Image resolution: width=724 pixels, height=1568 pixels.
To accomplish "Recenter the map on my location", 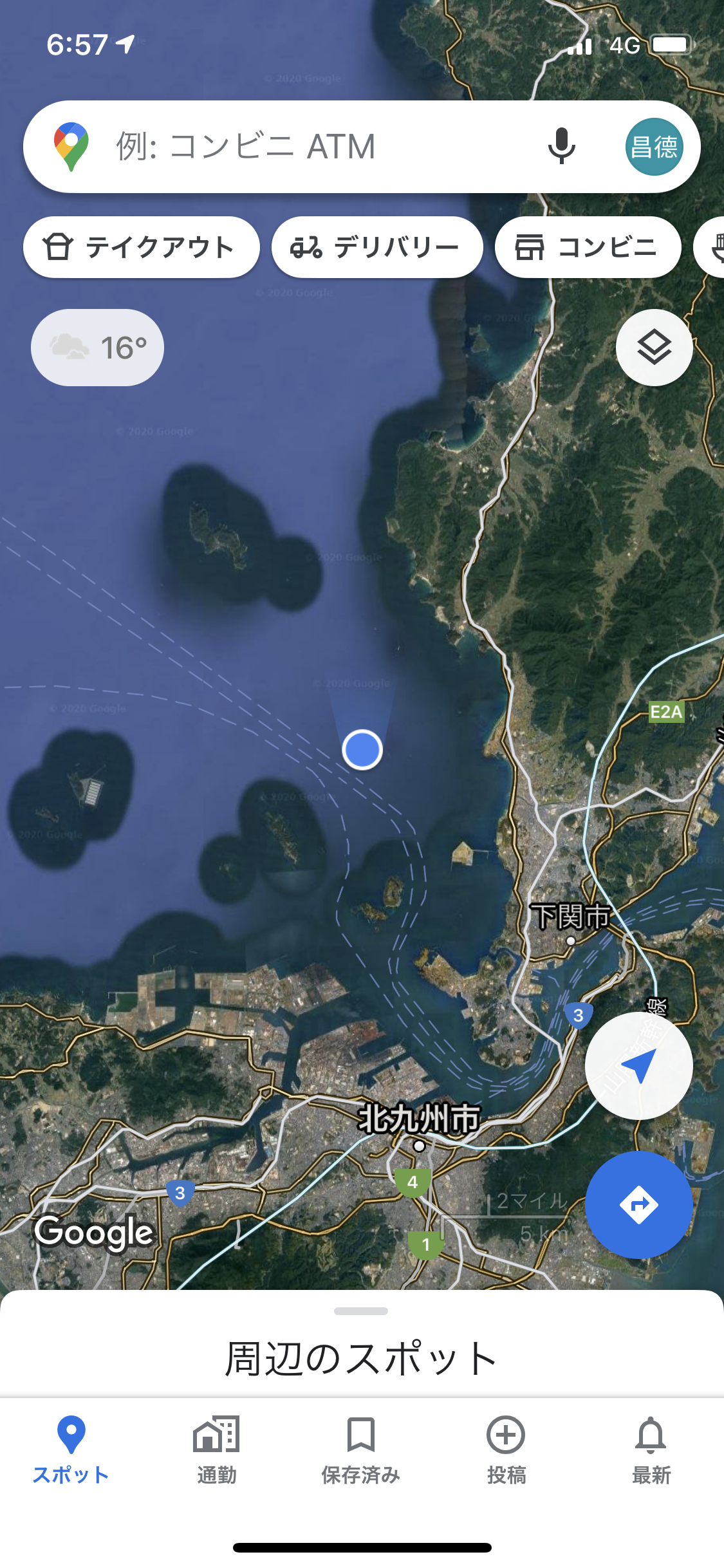I will pos(639,1066).
